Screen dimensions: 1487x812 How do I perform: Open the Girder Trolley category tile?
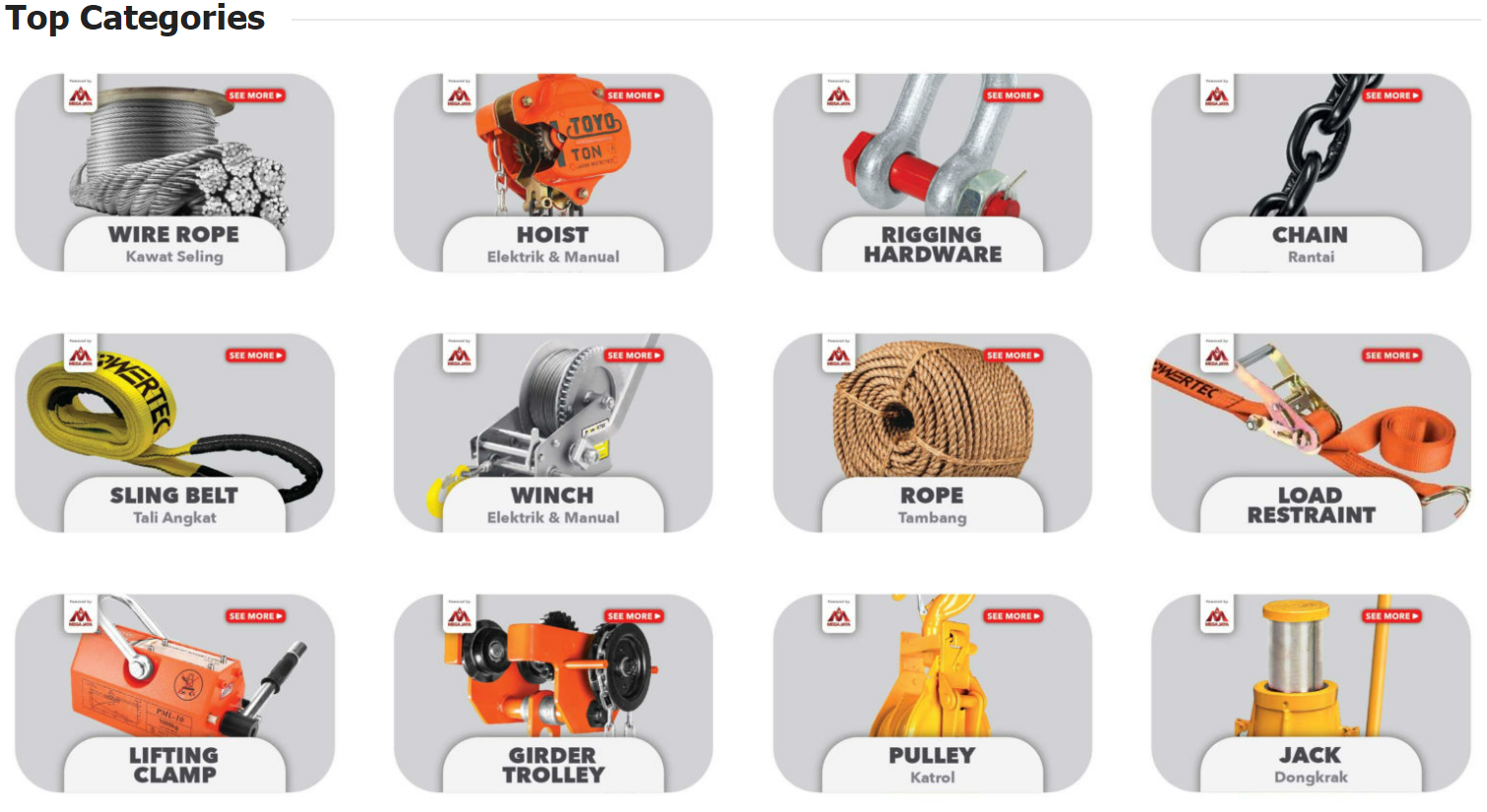pyautogui.click(x=552, y=693)
